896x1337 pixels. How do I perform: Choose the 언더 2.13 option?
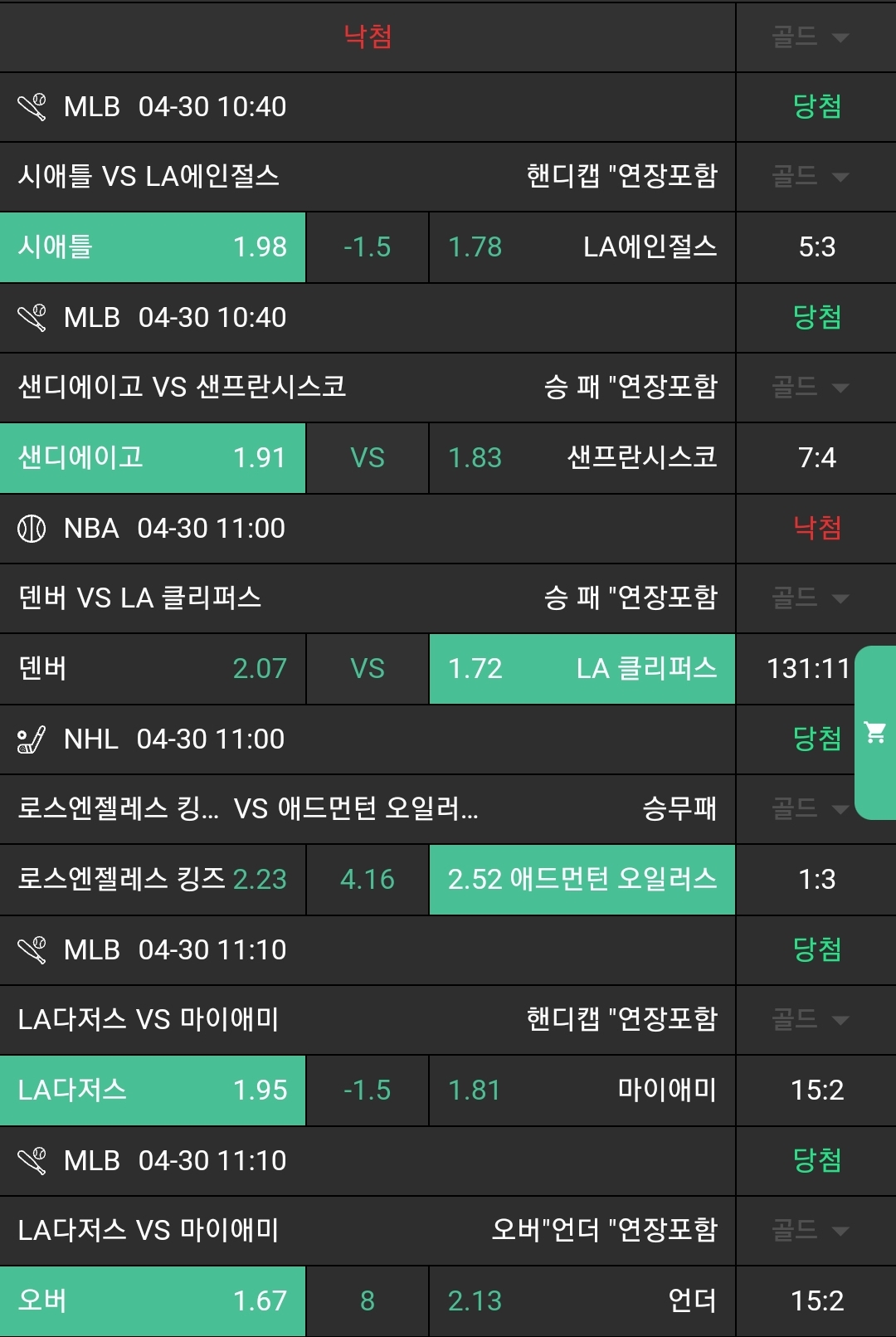click(582, 1301)
